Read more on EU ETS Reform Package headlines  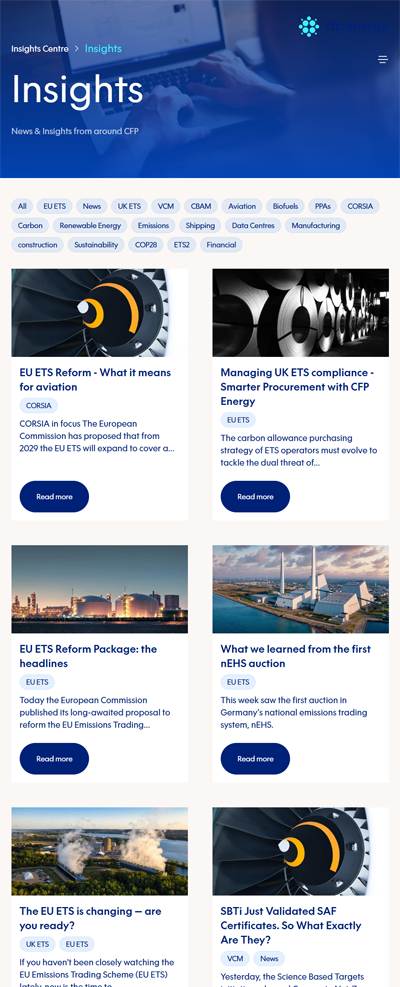pyautogui.click(x=54, y=759)
